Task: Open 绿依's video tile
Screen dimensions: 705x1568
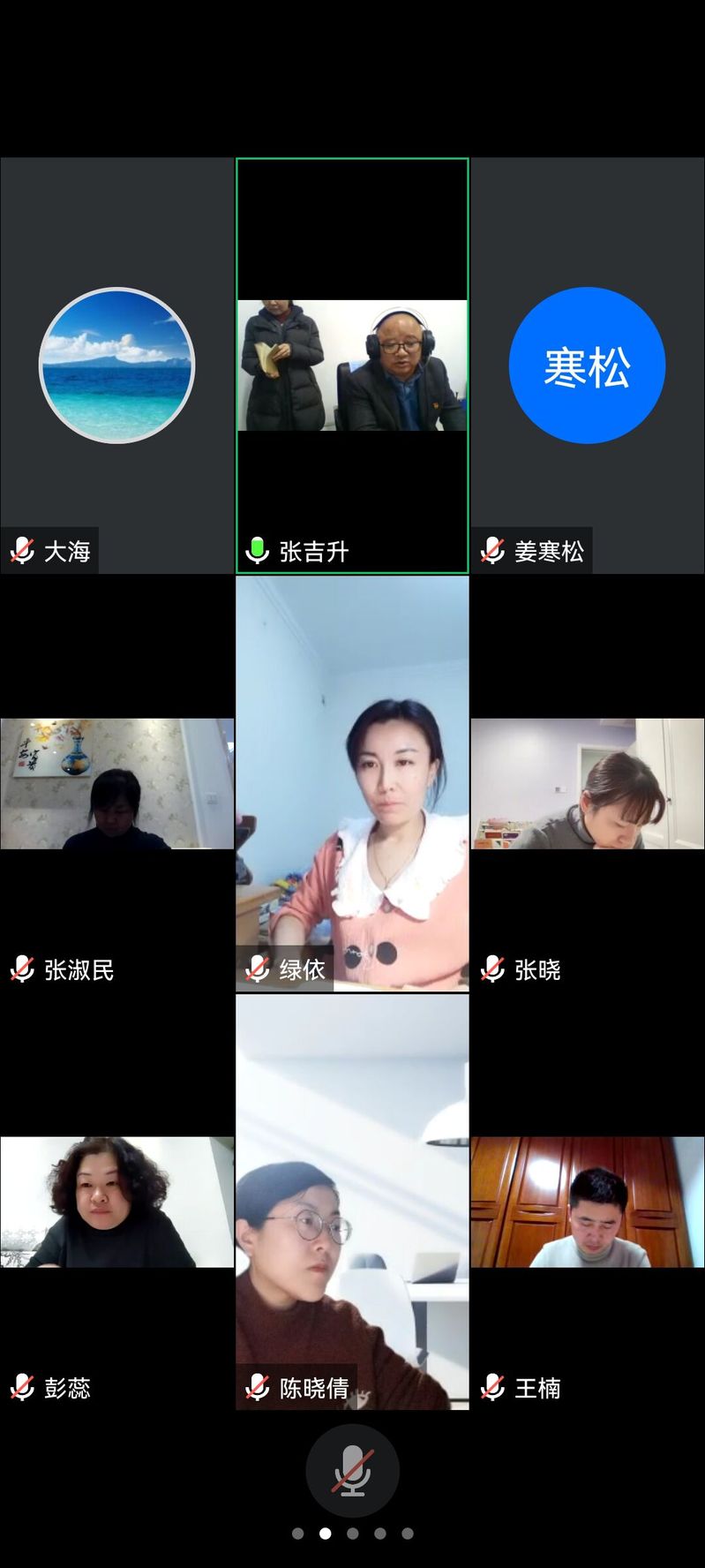Action: (352, 784)
